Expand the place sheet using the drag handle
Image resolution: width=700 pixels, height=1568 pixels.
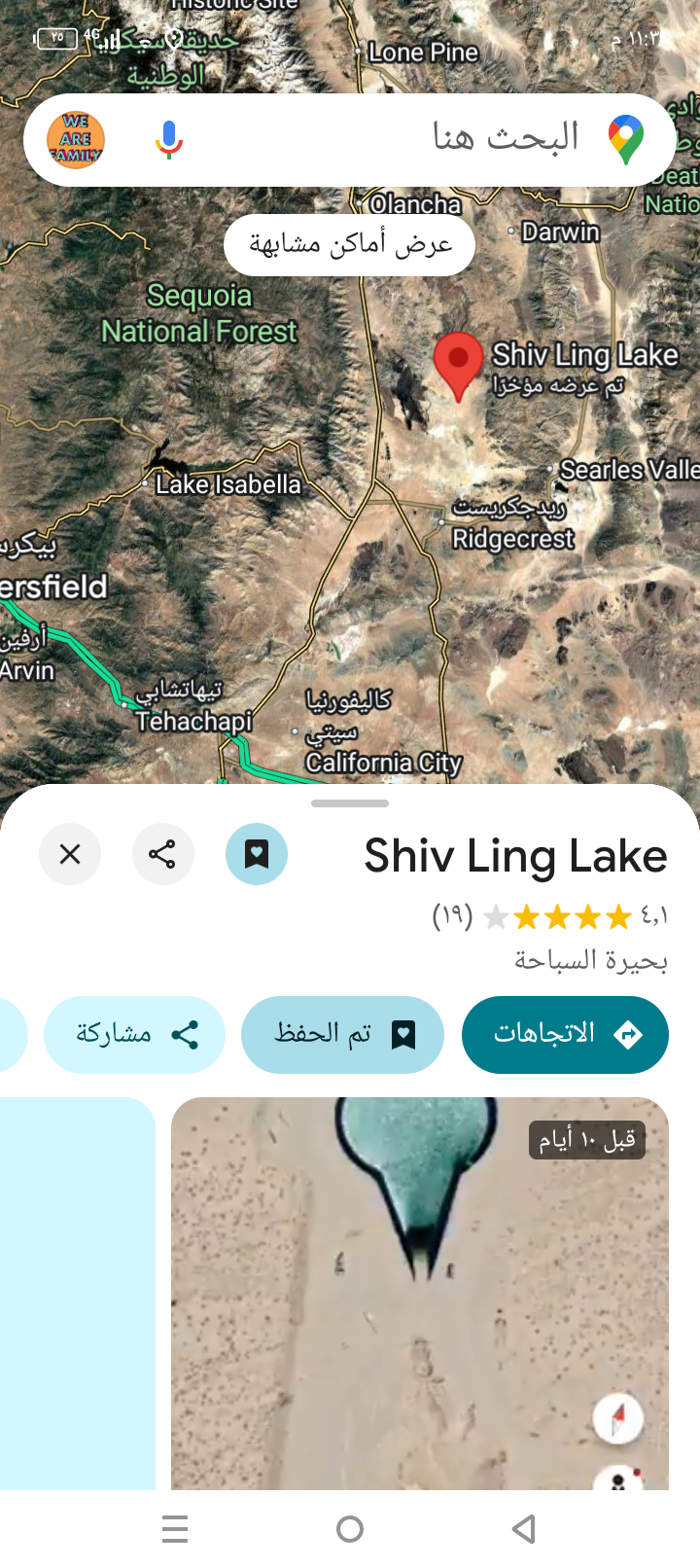[x=350, y=803]
